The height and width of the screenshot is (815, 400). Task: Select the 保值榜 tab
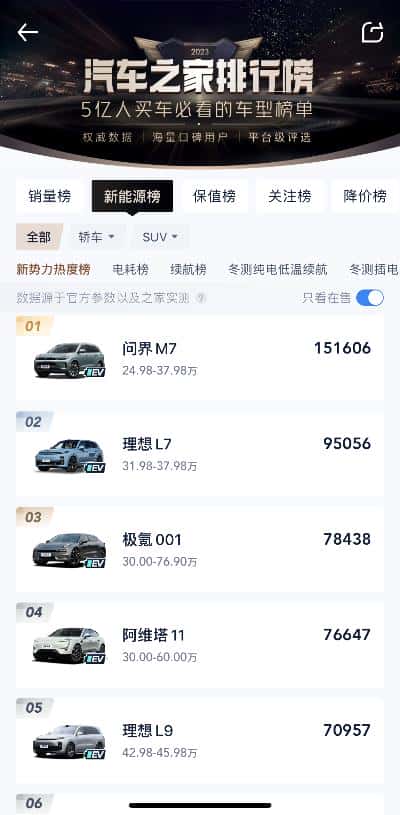pyautogui.click(x=214, y=196)
